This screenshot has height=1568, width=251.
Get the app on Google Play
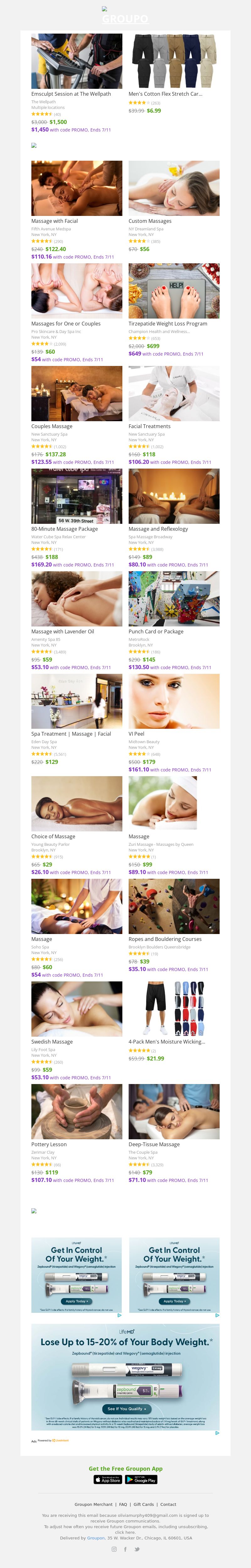click(141, 1479)
